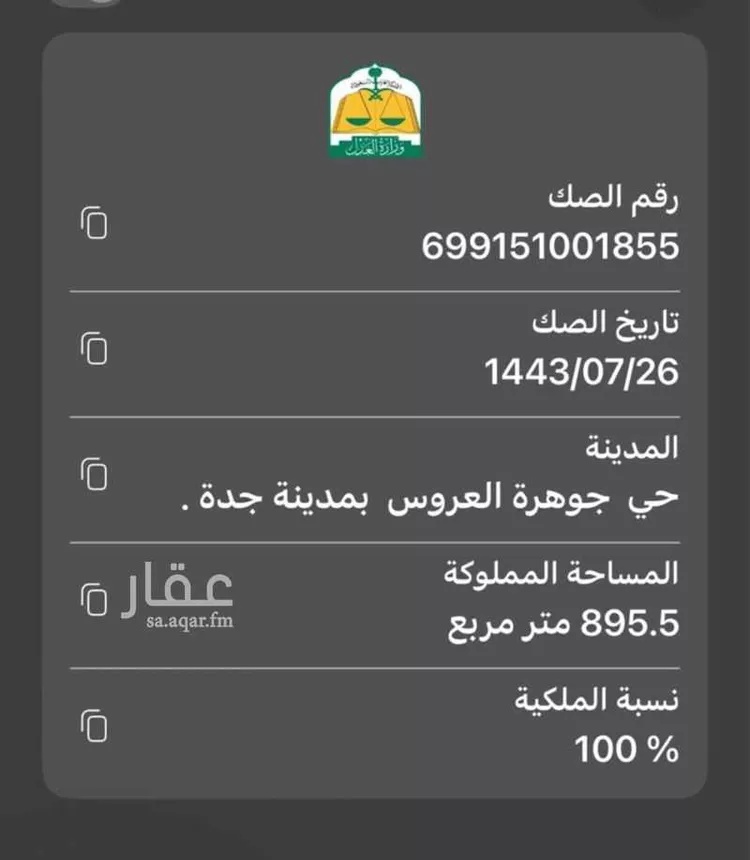Click the رقم الصك label
The image size is (750, 860).
coord(618,197)
